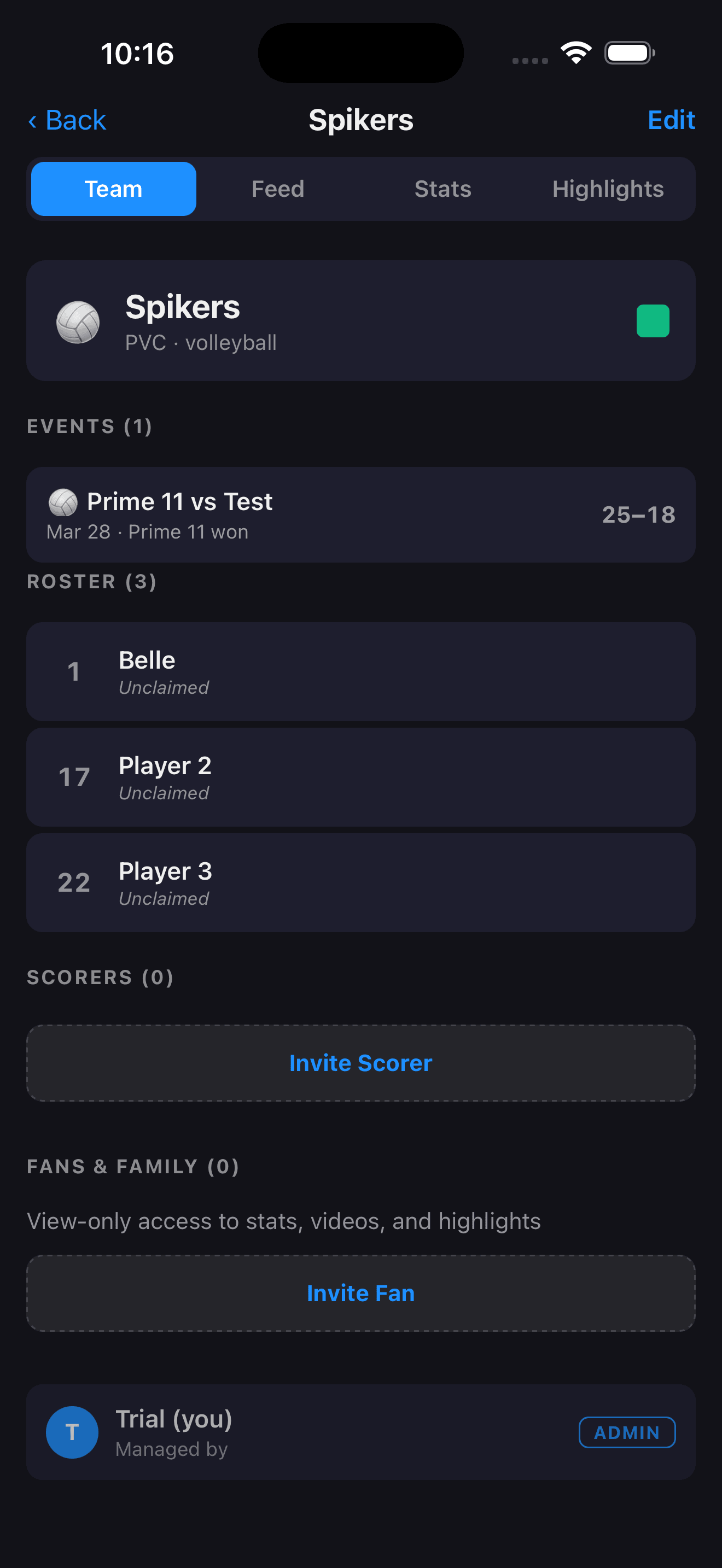The height and width of the screenshot is (1568, 722).
Task: Tap Invite Fan
Action: pyautogui.click(x=360, y=1293)
